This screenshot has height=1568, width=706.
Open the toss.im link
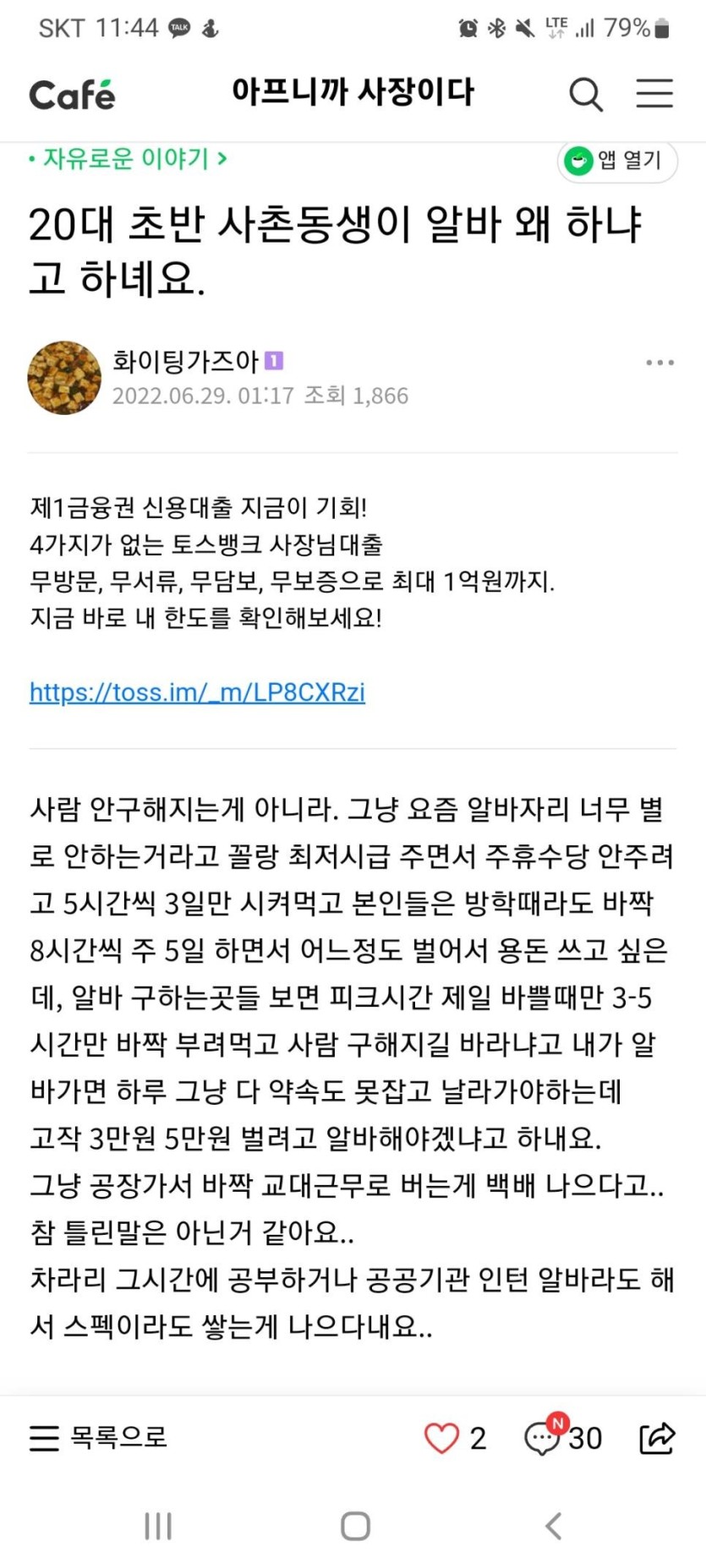[197, 692]
